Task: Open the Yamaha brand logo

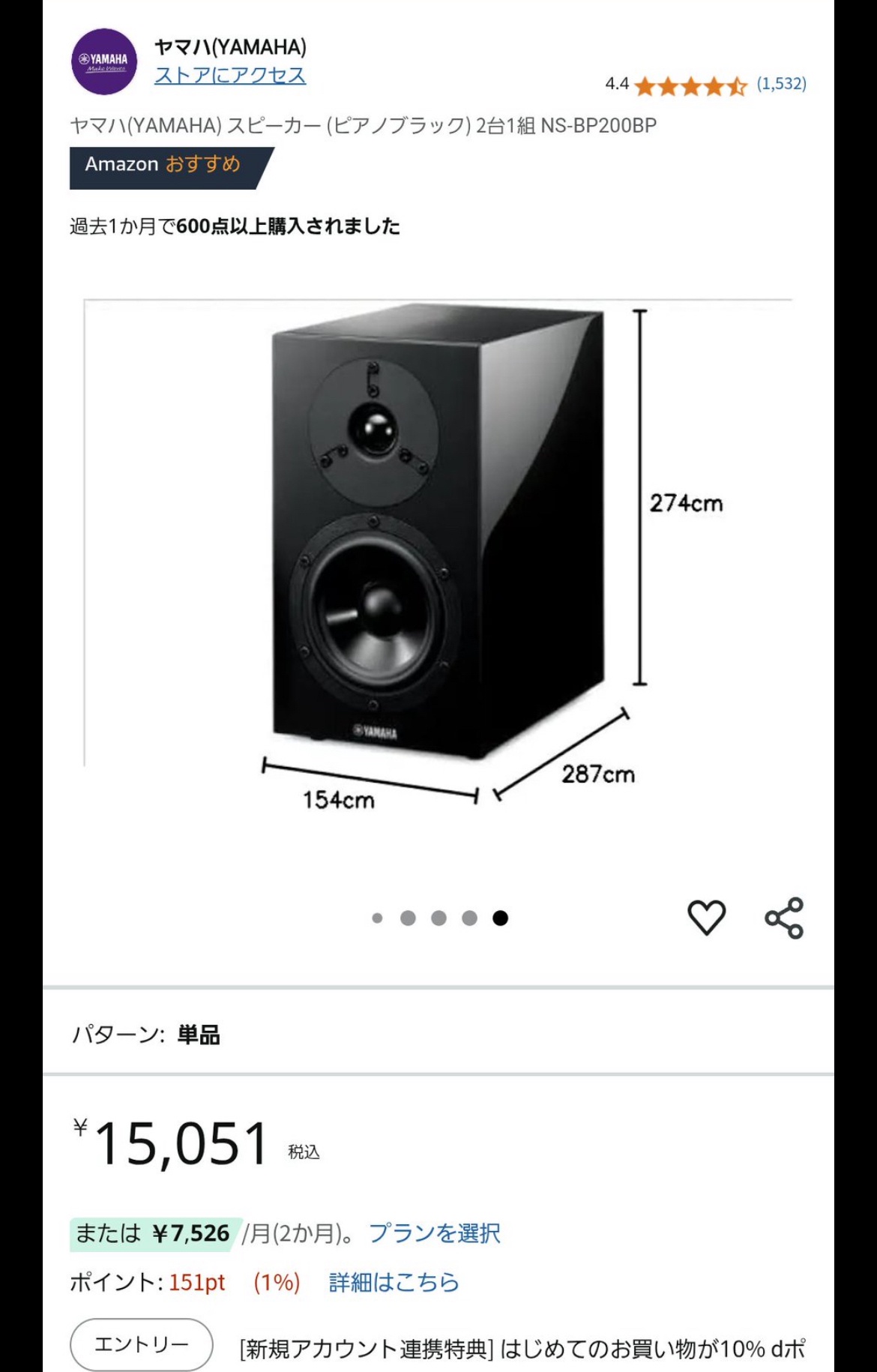Action: (x=104, y=61)
